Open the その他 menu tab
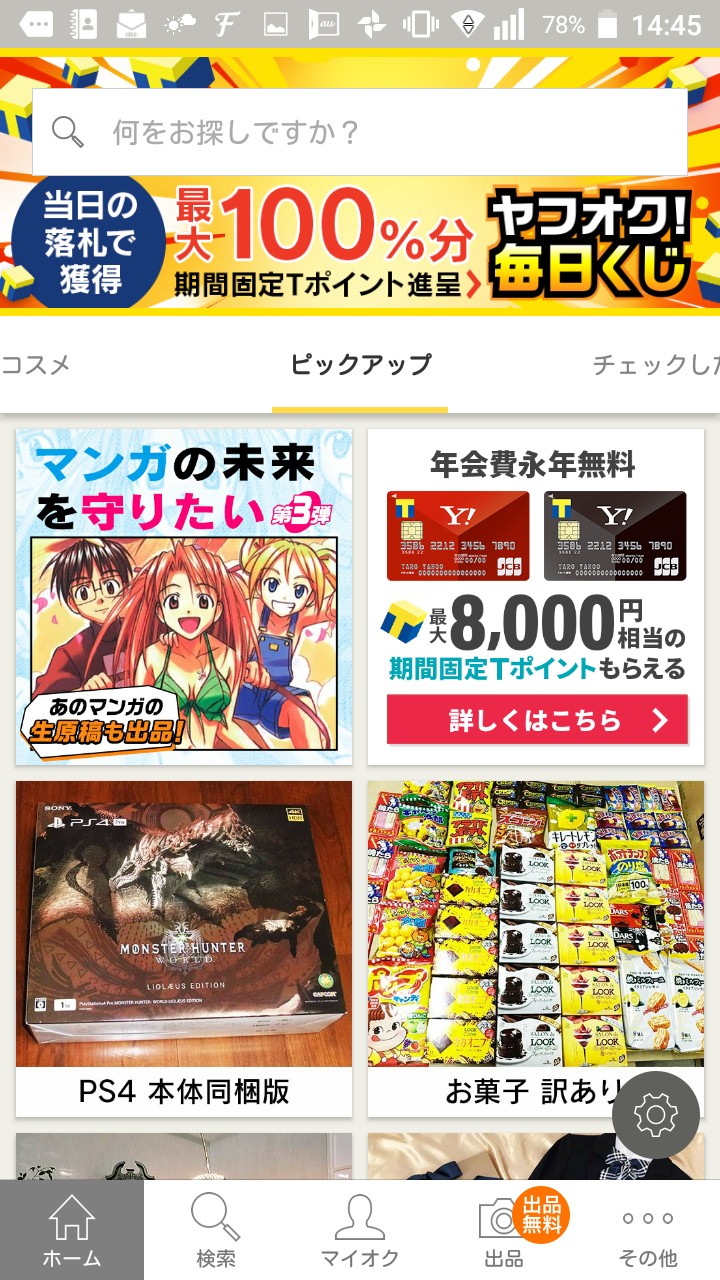This screenshot has height=1280, width=720. [648, 1230]
